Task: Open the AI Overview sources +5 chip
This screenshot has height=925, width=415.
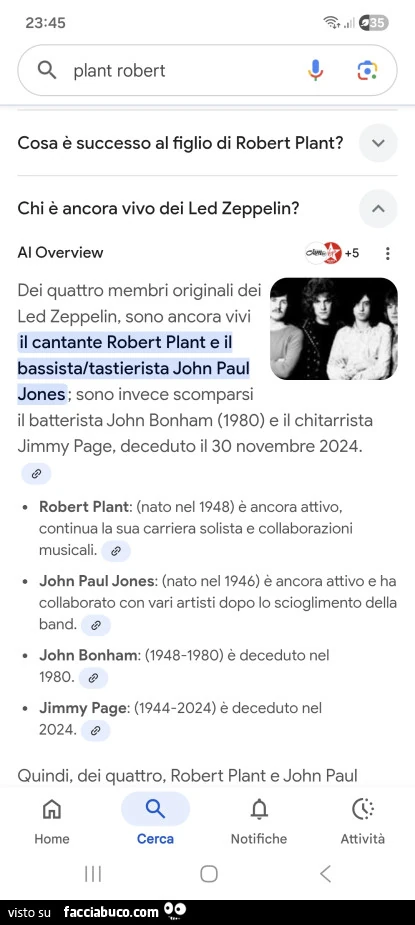Action: (333, 253)
